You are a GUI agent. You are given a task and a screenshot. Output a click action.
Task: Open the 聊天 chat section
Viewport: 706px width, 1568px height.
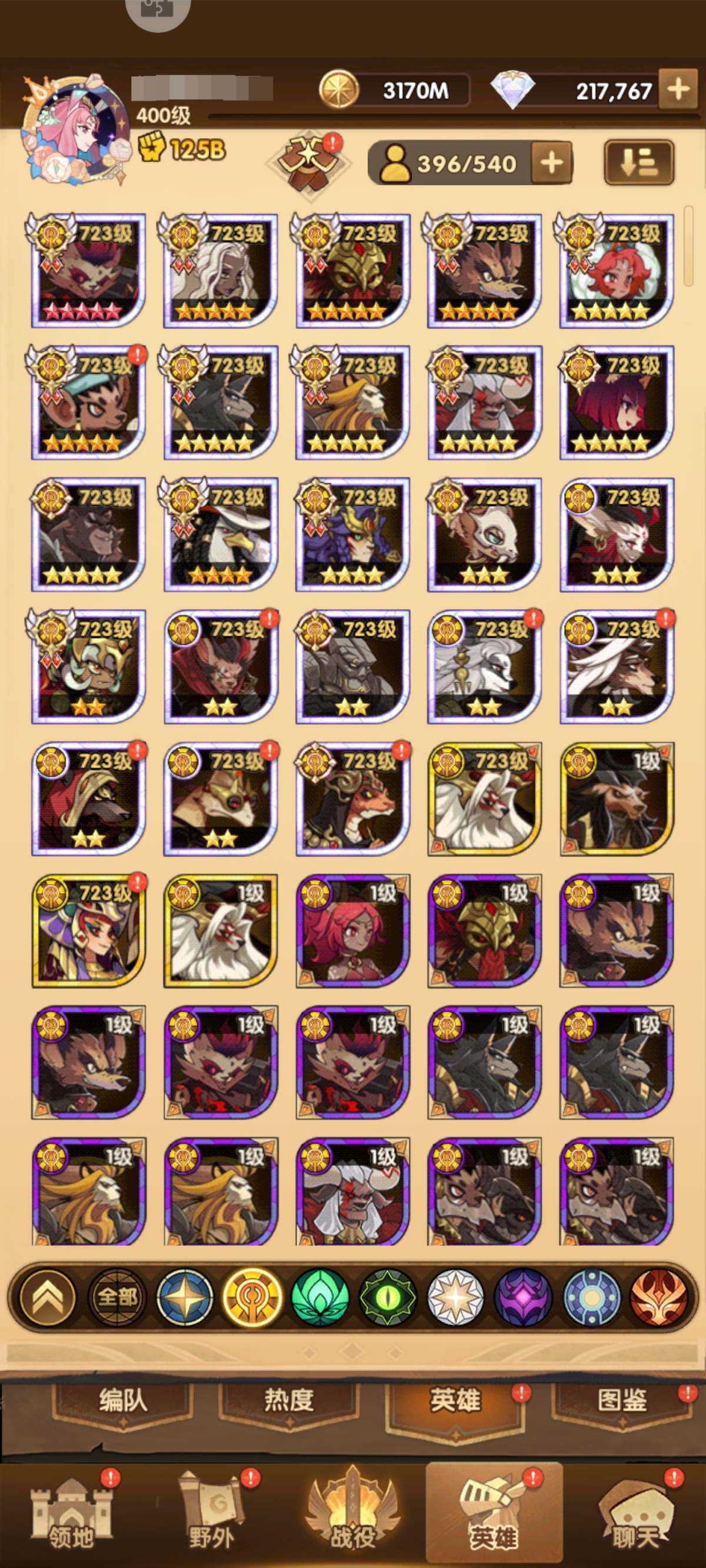click(x=636, y=1516)
